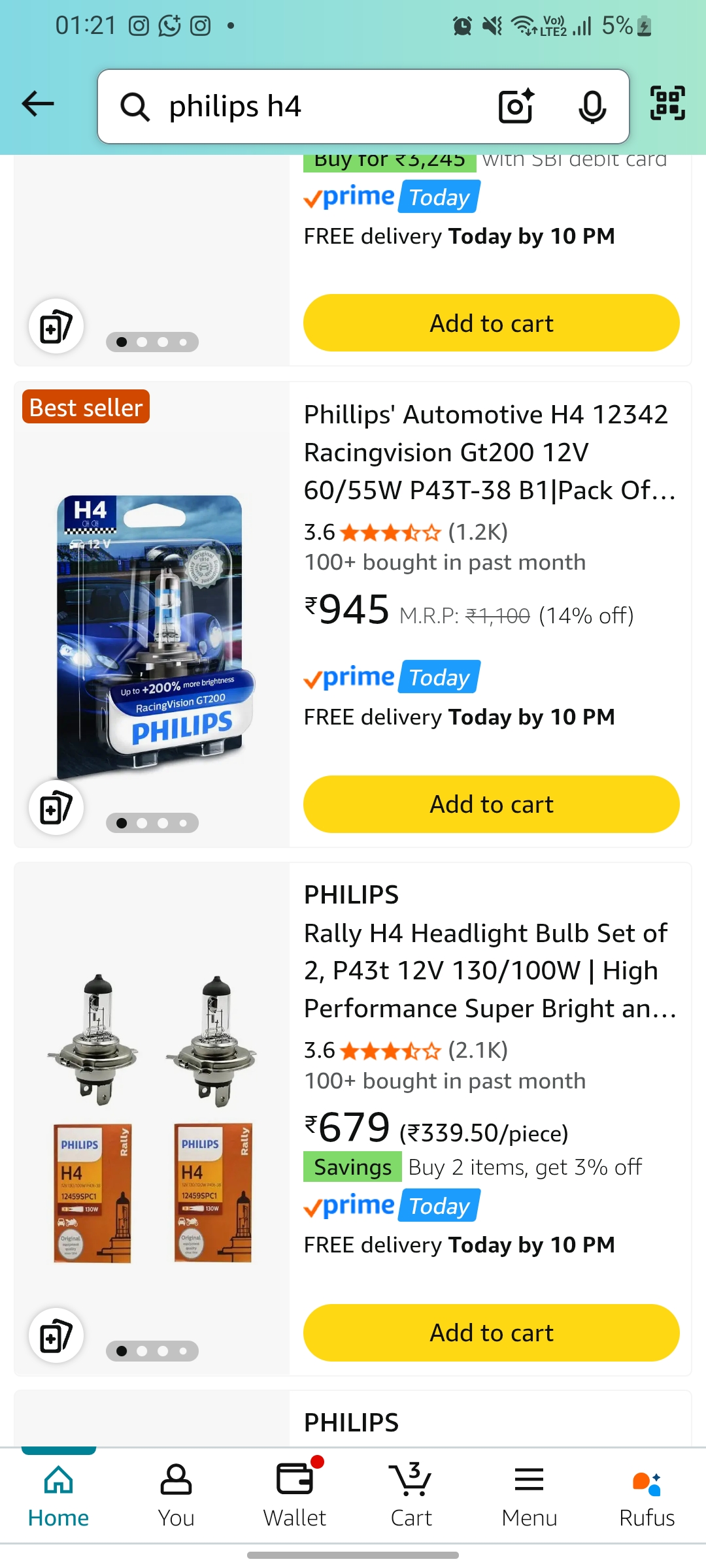
Task: Open camera lens search
Action: coord(516,106)
